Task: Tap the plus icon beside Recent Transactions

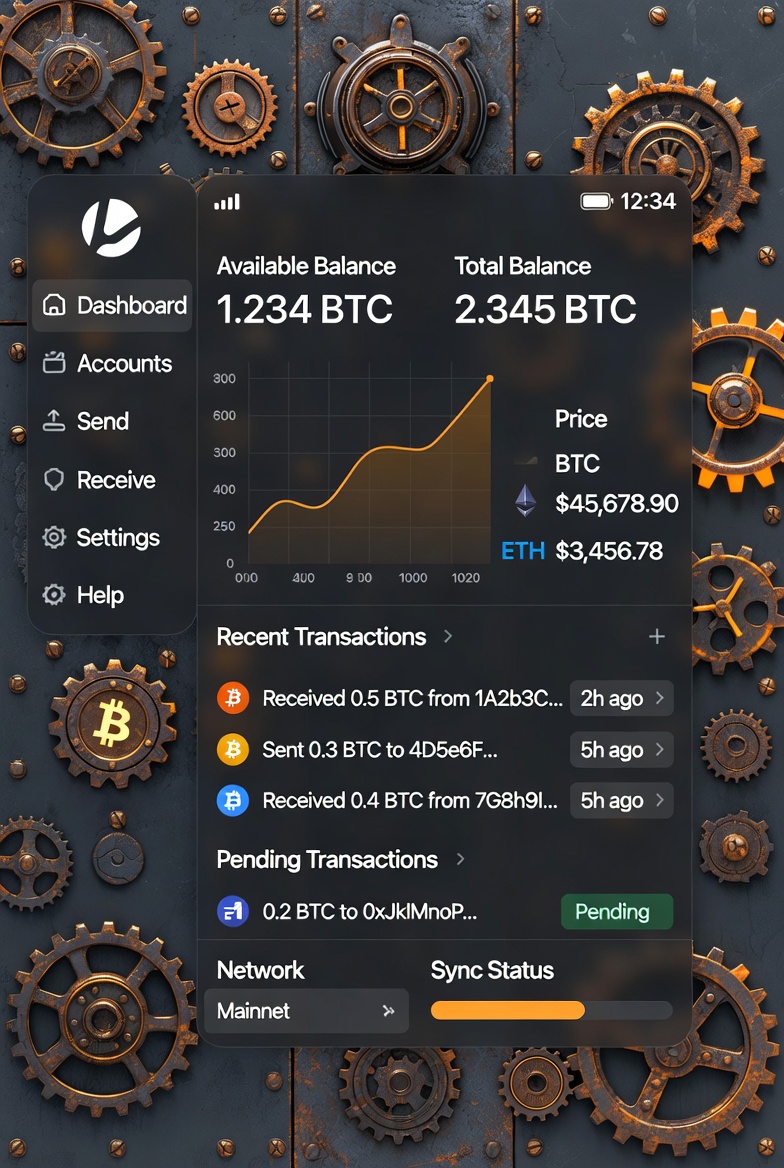Action: pos(657,637)
